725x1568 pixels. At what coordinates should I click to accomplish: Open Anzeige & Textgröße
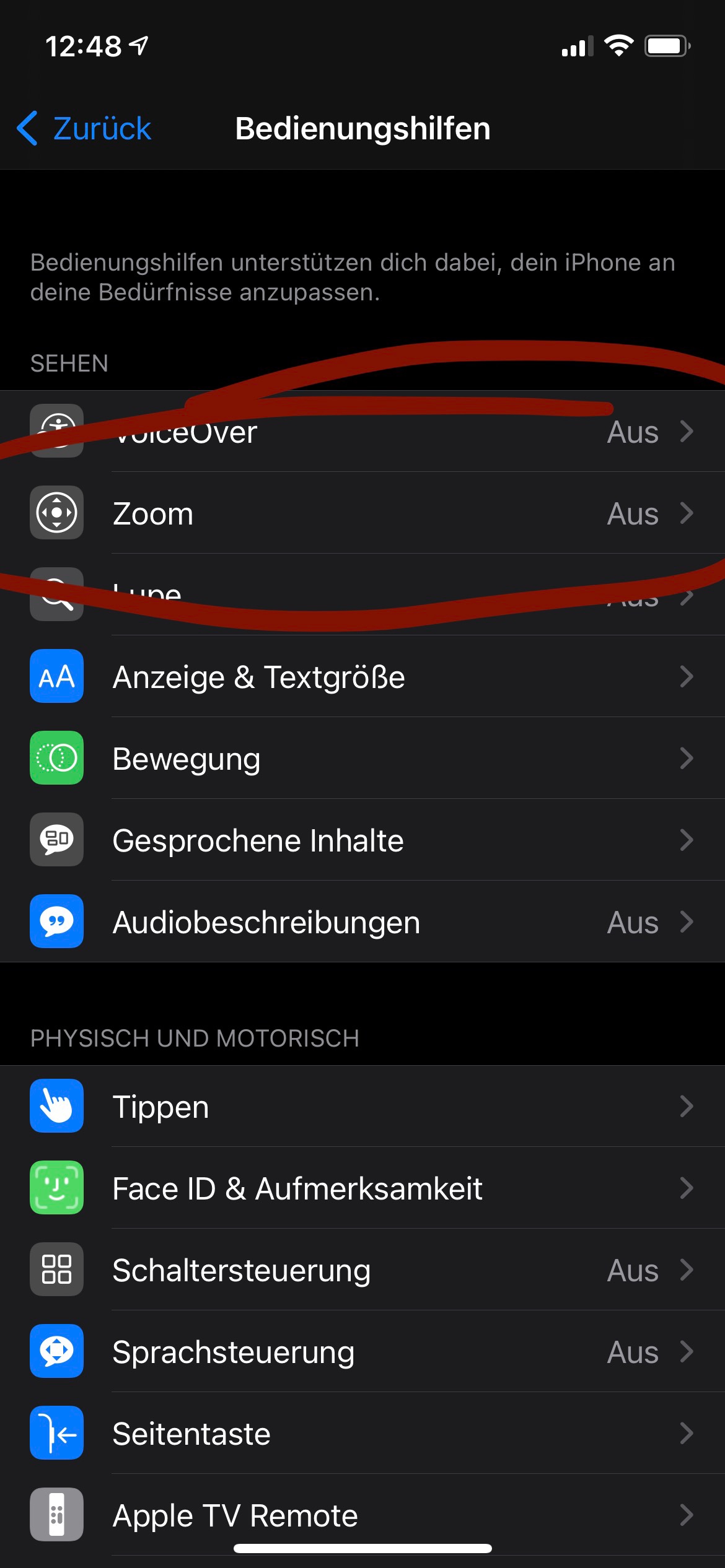(x=362, y=676)
